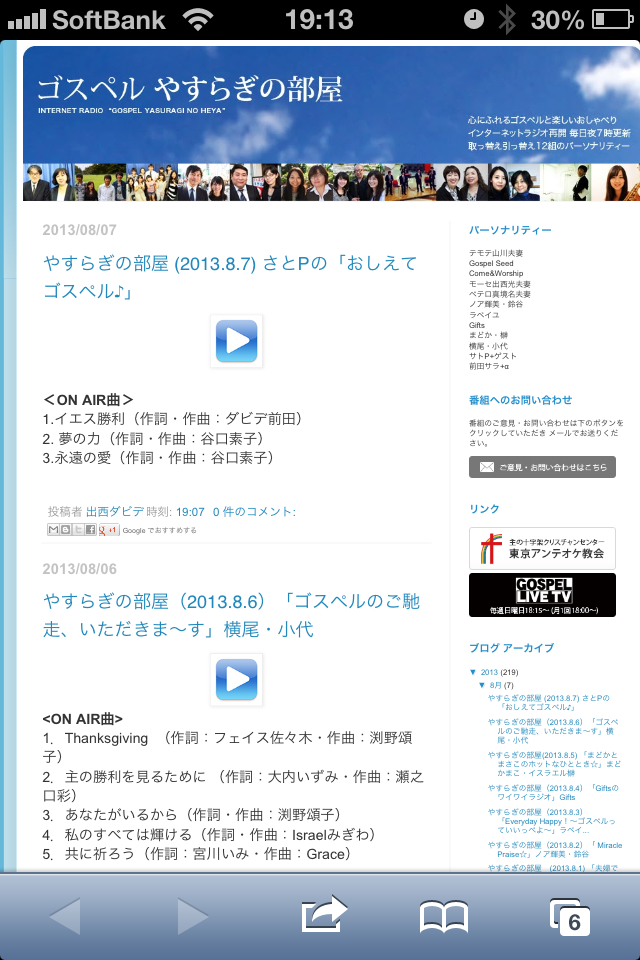This screenshot has width=640, height=960.
Task: Show the 6 open Safari pages
Action: tap(568, 916)
